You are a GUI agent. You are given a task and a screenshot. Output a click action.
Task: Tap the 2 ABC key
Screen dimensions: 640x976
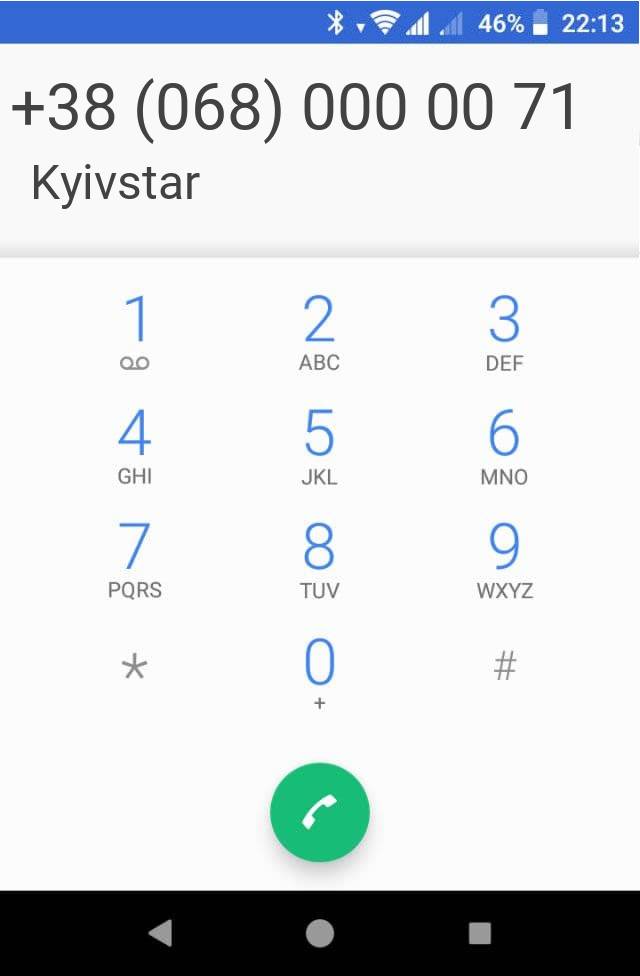(319, 332)
